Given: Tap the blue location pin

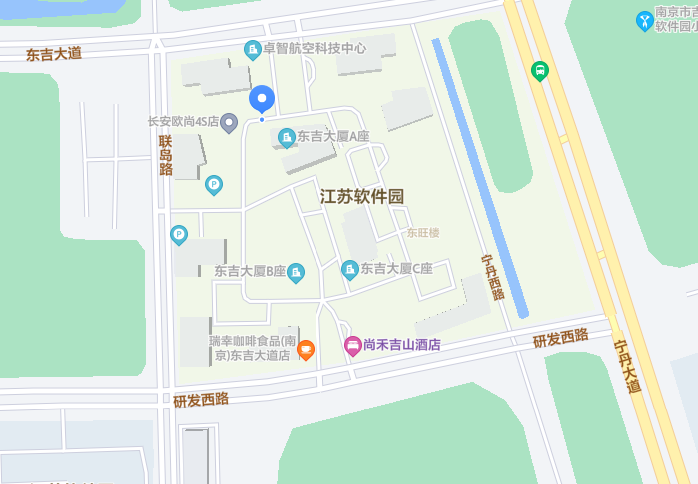Looking at the screenshot, I should tap(262, 99).
